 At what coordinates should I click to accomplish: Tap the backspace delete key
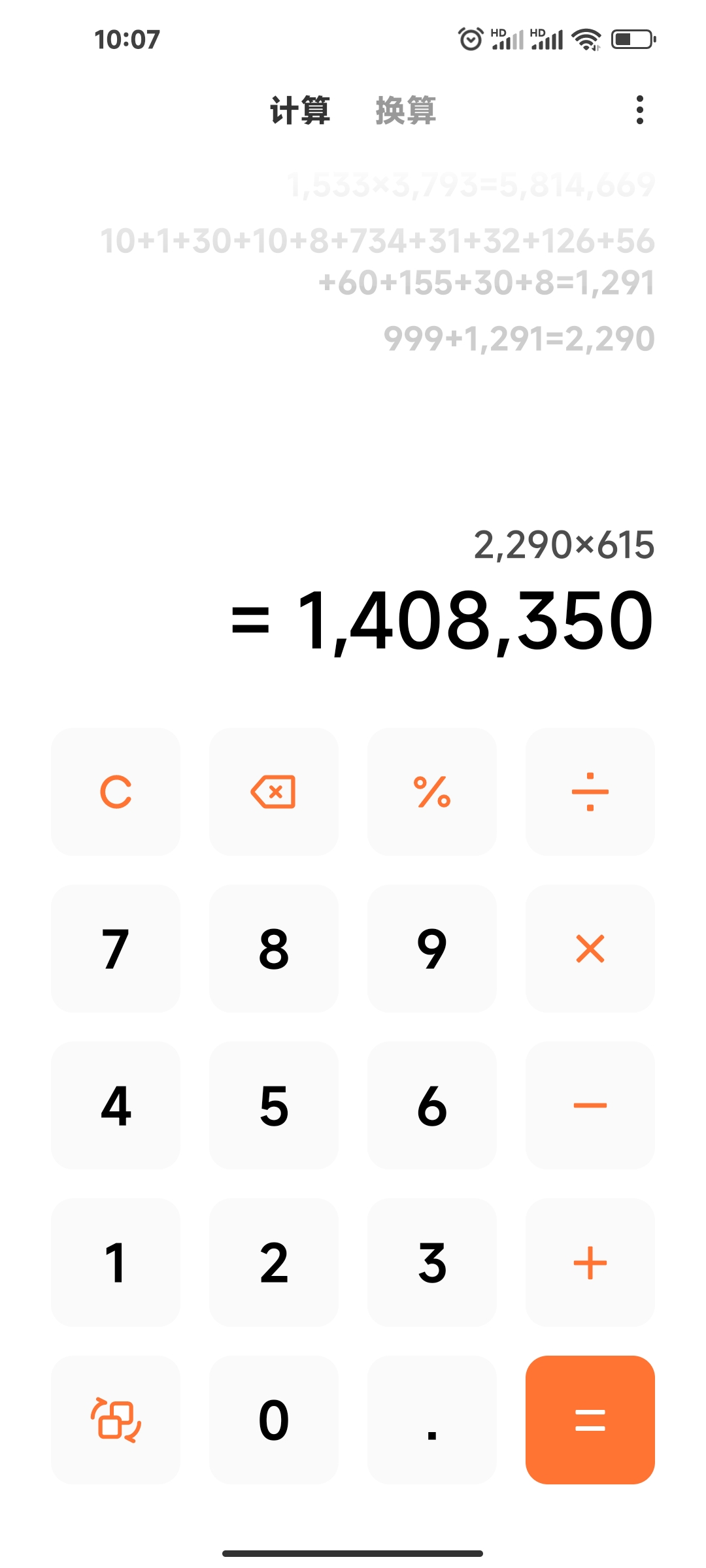pyautogui.click(x=274, y=792)
